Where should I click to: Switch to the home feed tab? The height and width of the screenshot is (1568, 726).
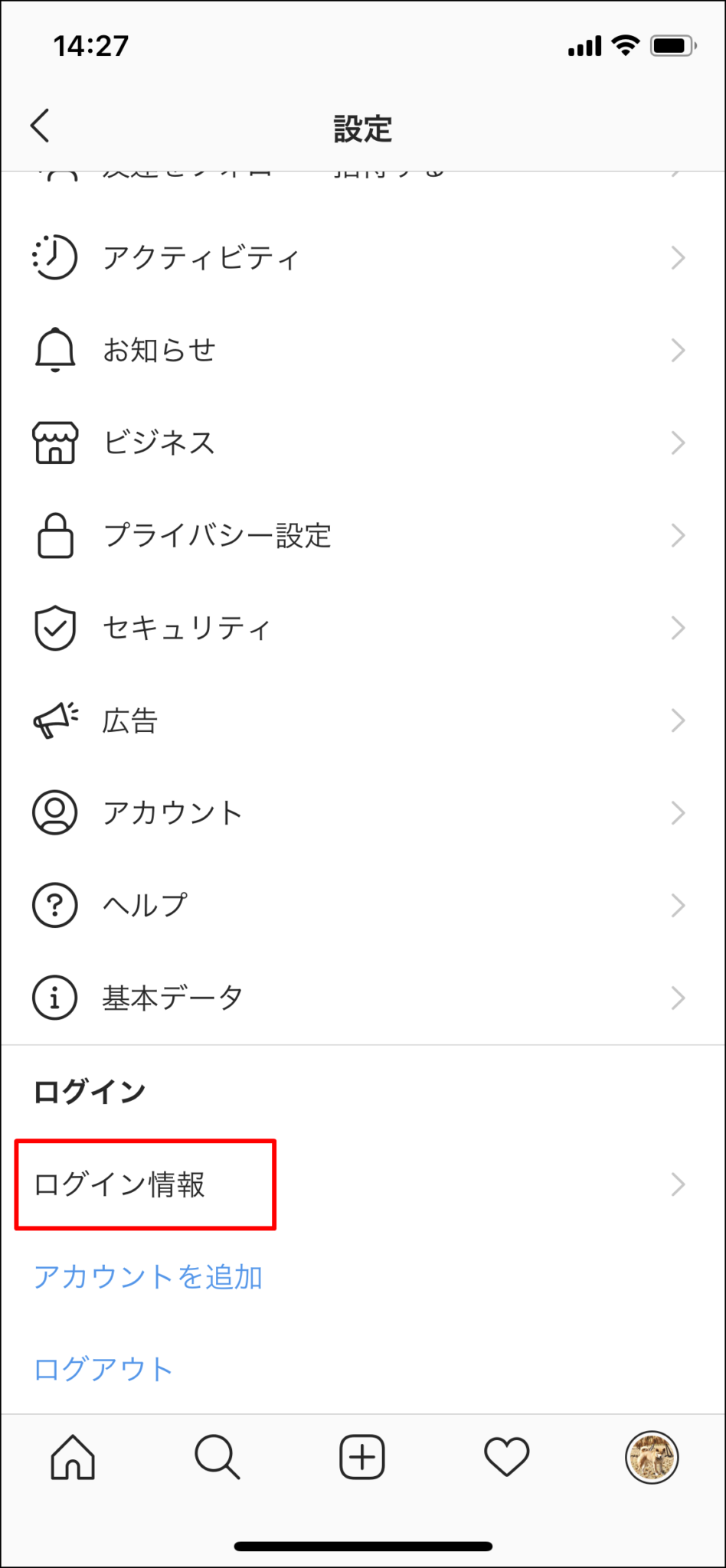(x=73, y=1457)
